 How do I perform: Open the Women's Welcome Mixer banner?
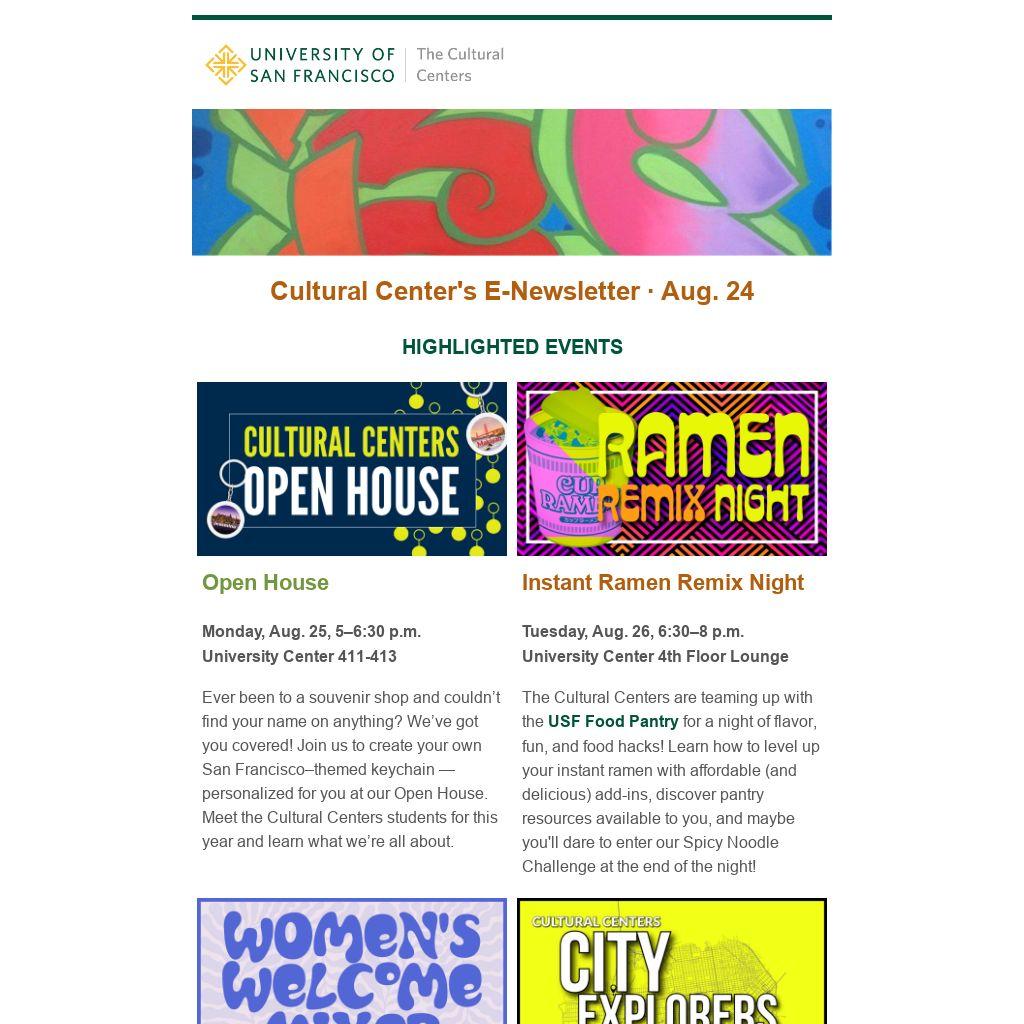click(351, 962)
